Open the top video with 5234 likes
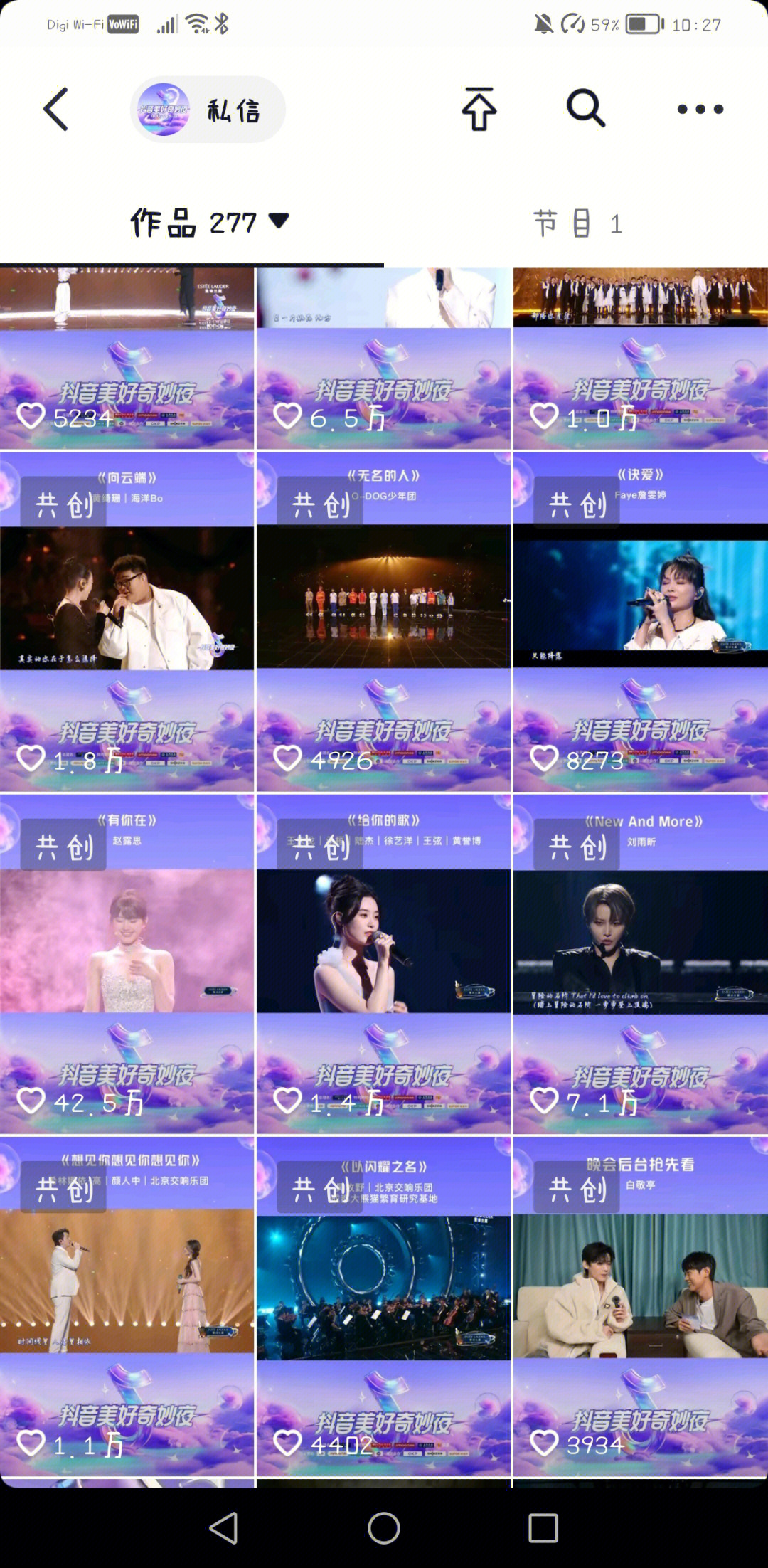 [x=127, y=359]
